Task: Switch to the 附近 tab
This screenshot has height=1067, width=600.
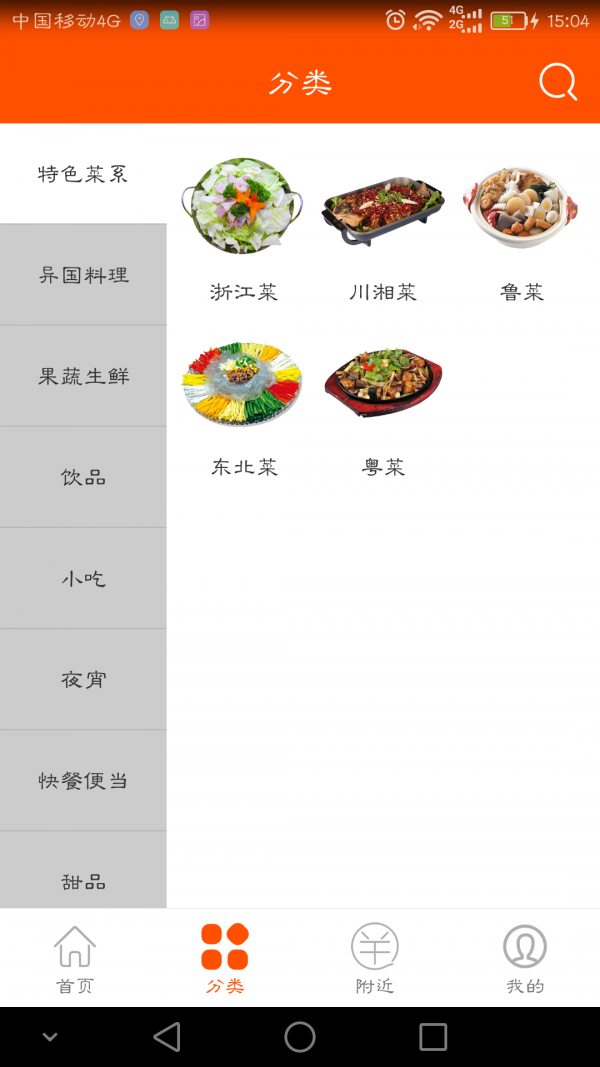Action: [375, 959]
